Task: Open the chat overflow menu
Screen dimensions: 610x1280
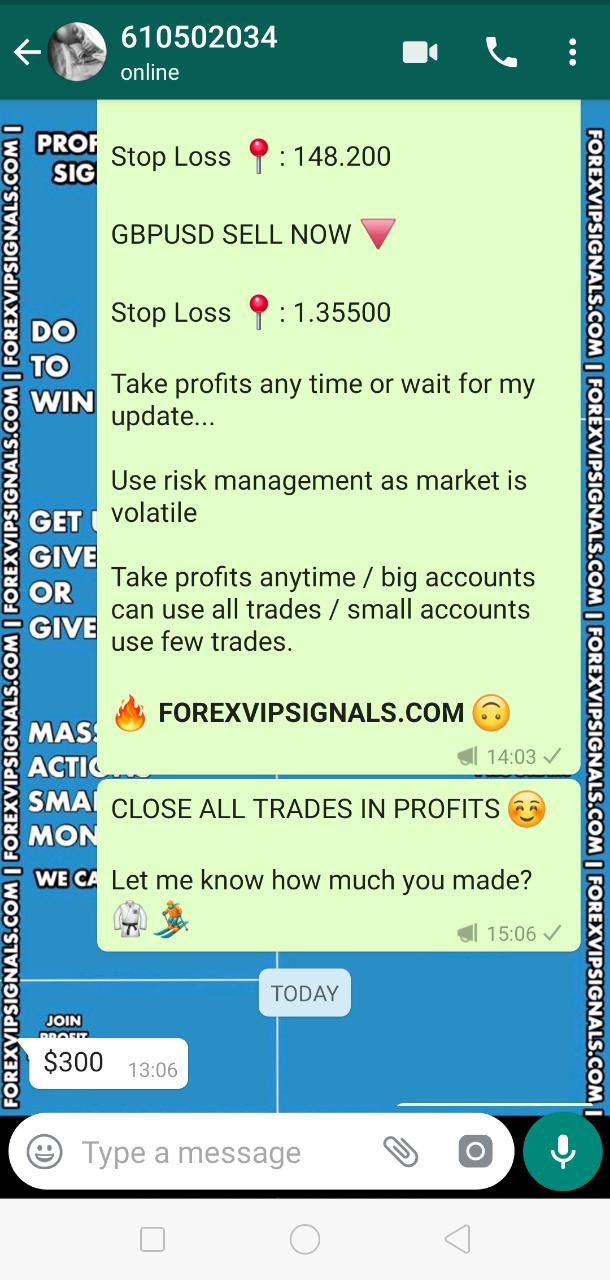Action: click(572, 52)
